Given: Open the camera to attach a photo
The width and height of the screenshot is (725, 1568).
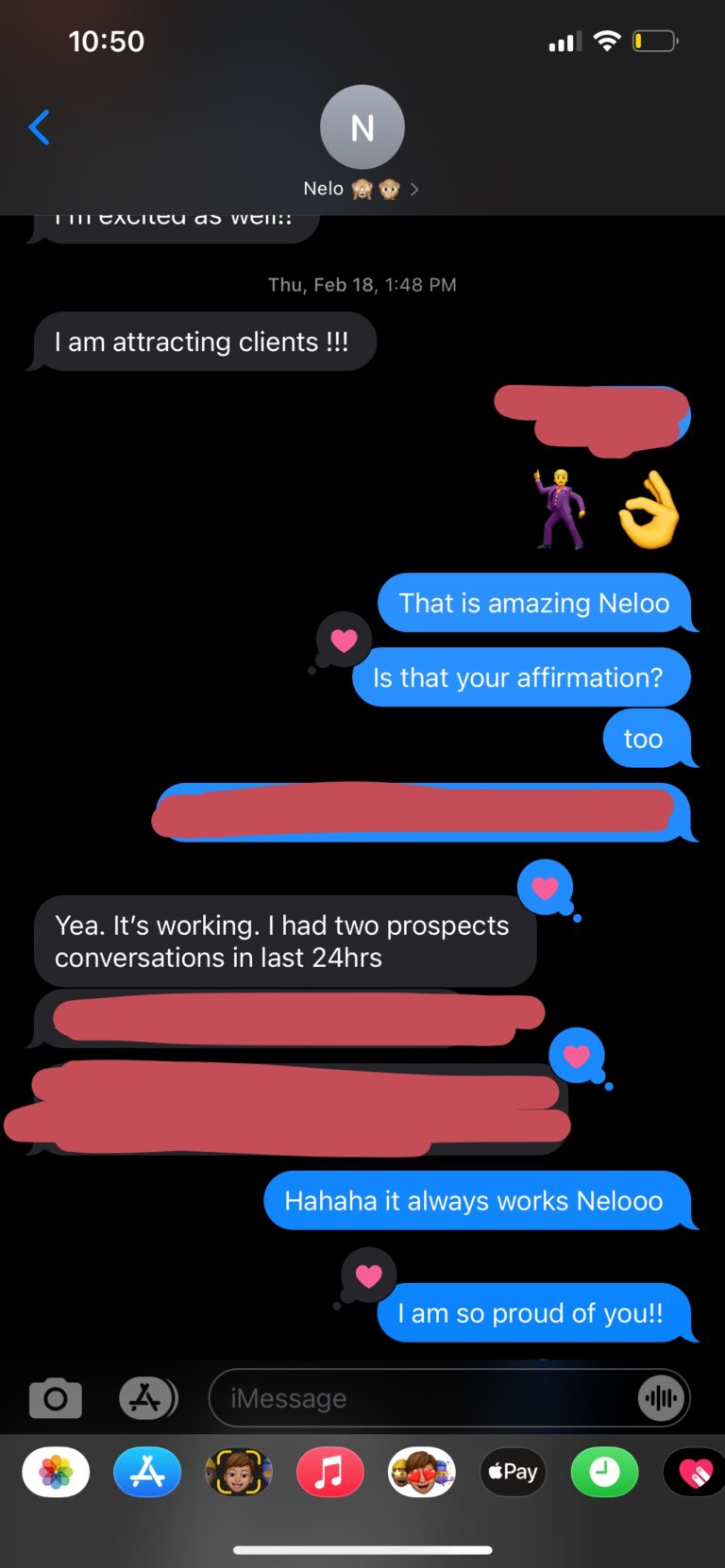Looking at the screenshot, I should (x=56, y=1398).
